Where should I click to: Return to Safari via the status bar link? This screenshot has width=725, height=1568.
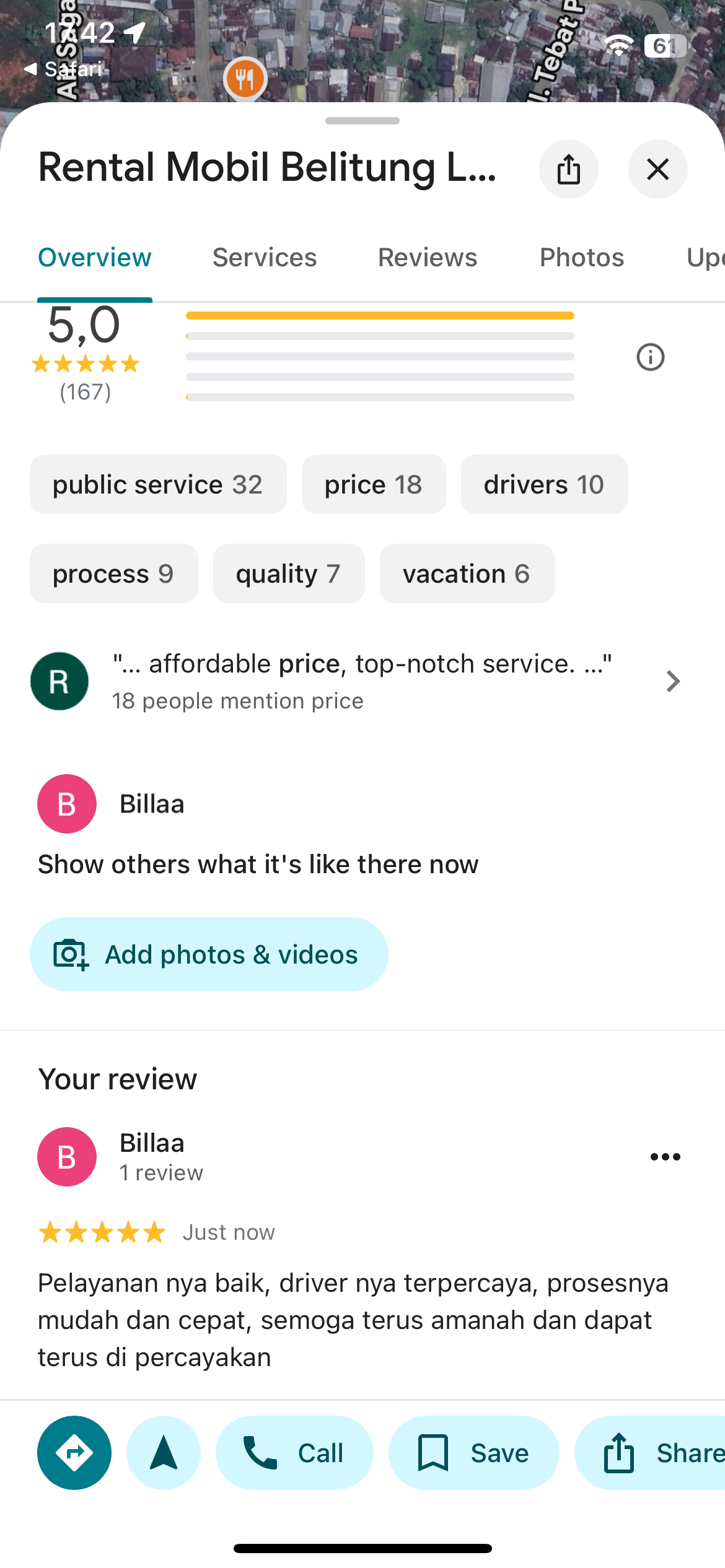63,69
